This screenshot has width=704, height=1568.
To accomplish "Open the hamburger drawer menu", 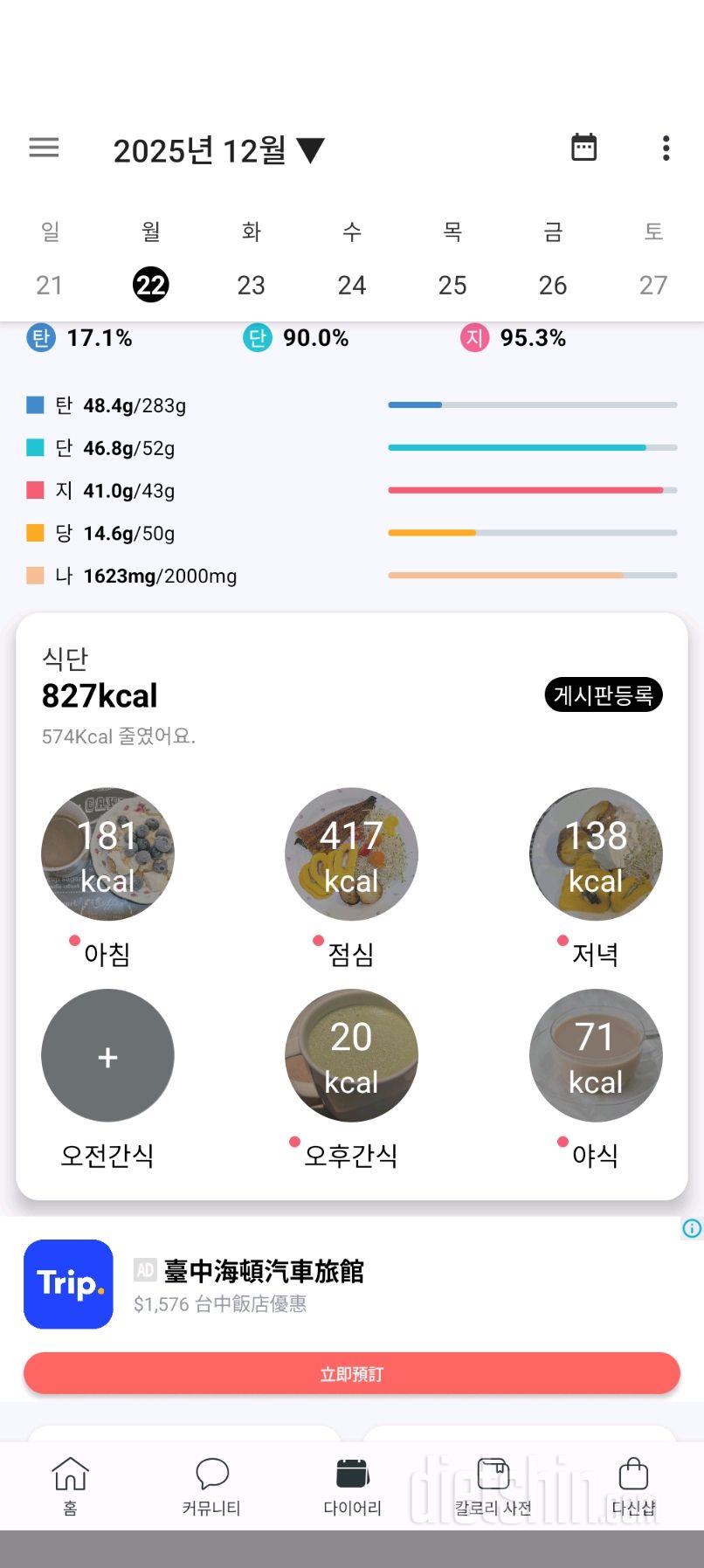I will click(44, 148).
